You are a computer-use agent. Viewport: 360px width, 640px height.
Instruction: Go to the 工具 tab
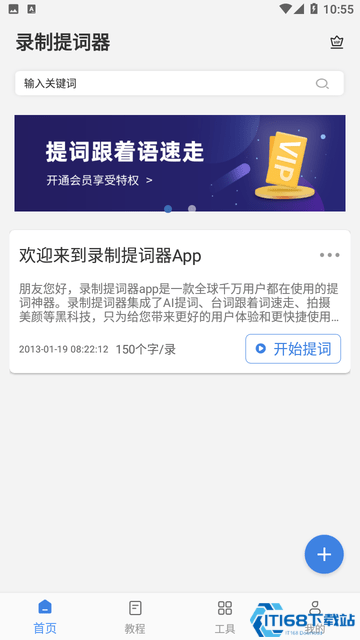coord(225,616)
